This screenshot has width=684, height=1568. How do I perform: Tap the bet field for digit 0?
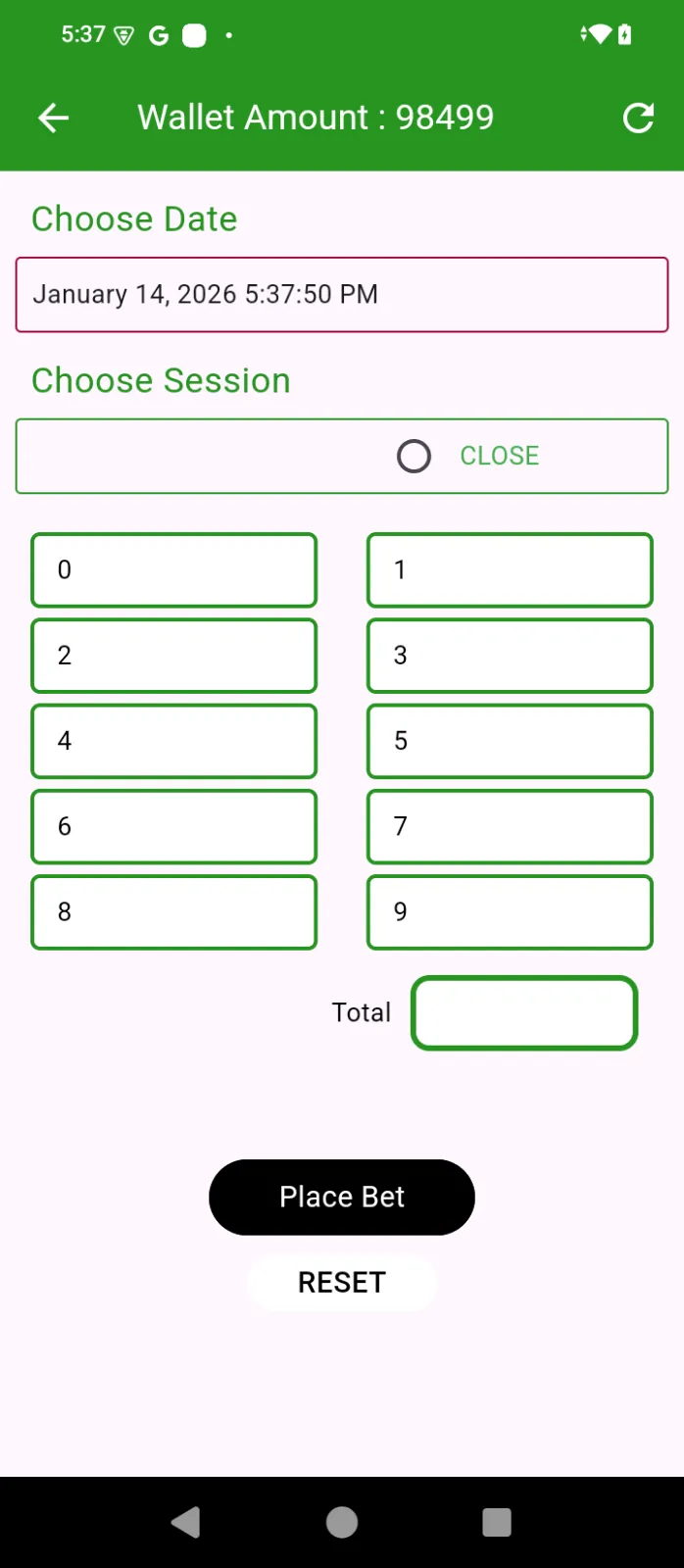[x=174, y=570]
